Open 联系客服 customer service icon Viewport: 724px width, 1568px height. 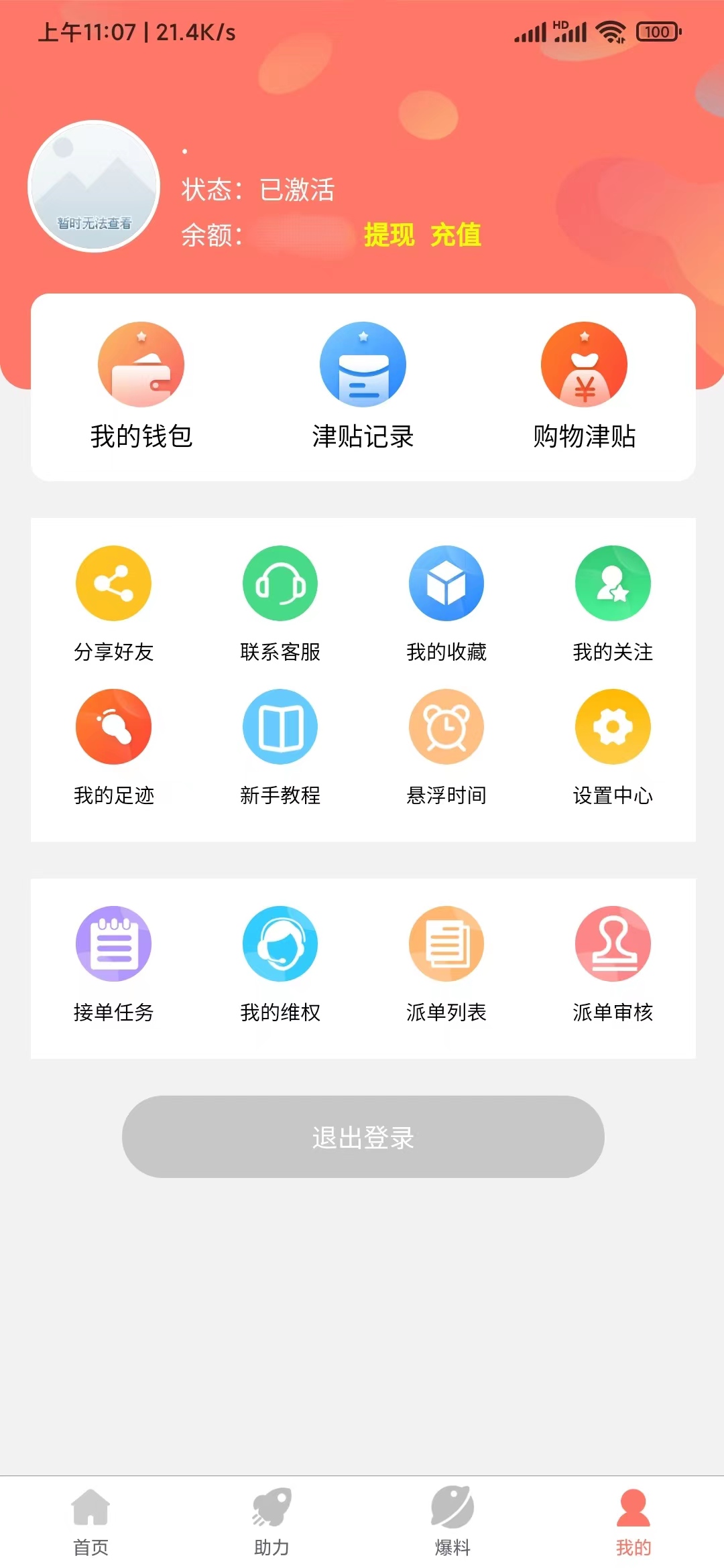point(280,583)
